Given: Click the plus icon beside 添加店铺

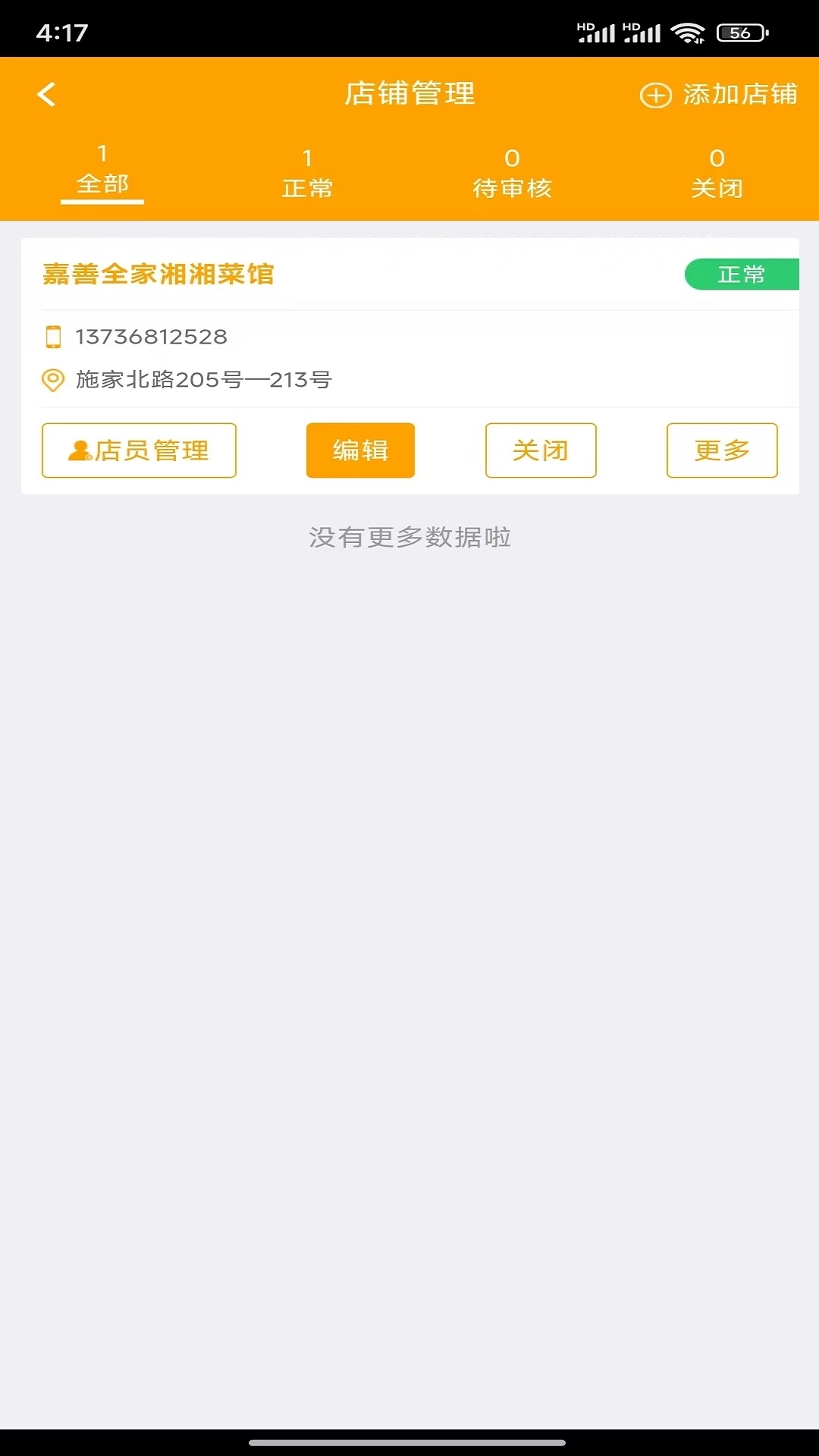Looking at the screenshot, I should tap(655, 94).
